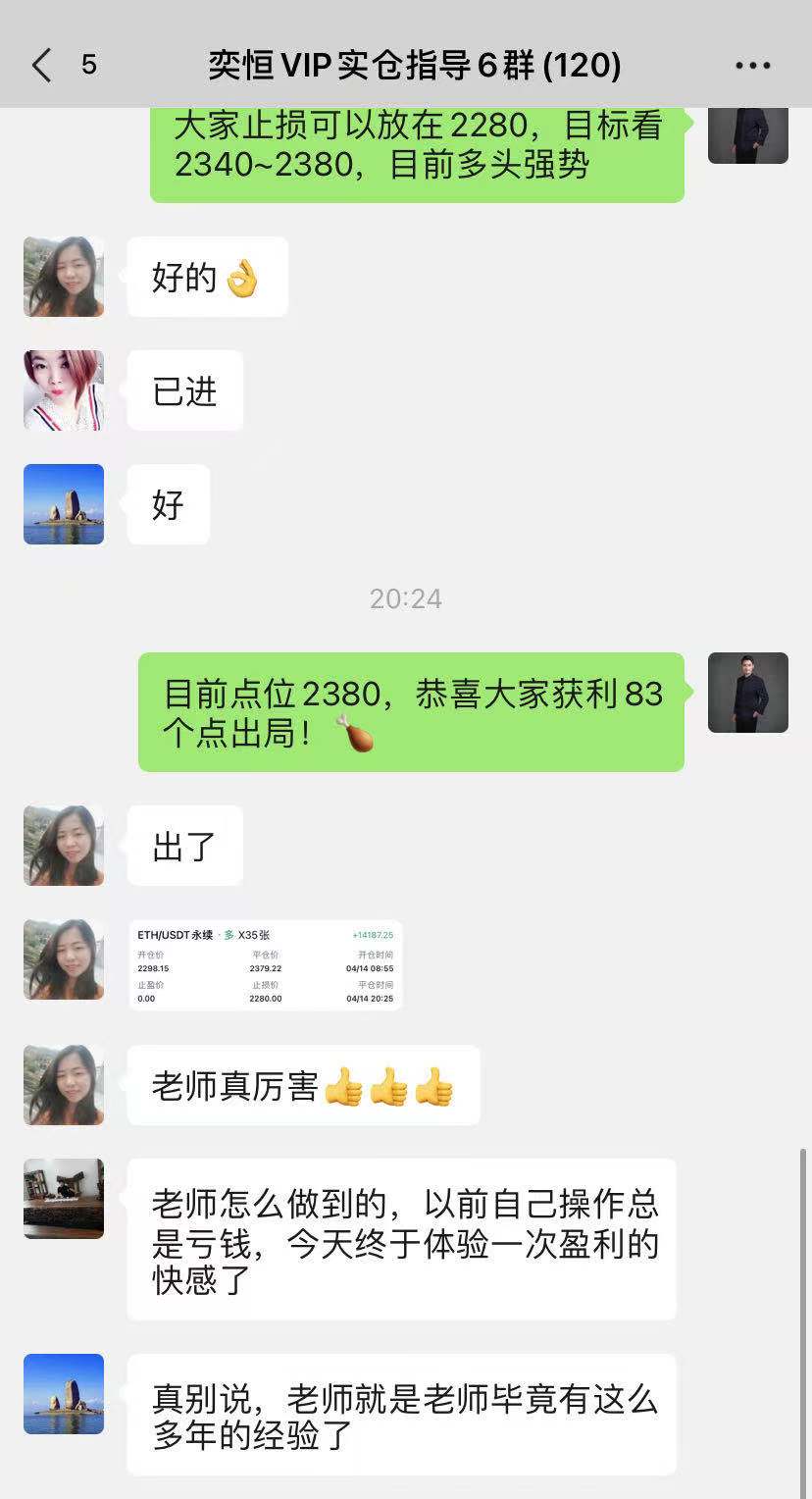Click the avatar beside the ETH/USDT trade card
Image resolution: width=812 pixels, height=1499 pixels.
(63, 959)
